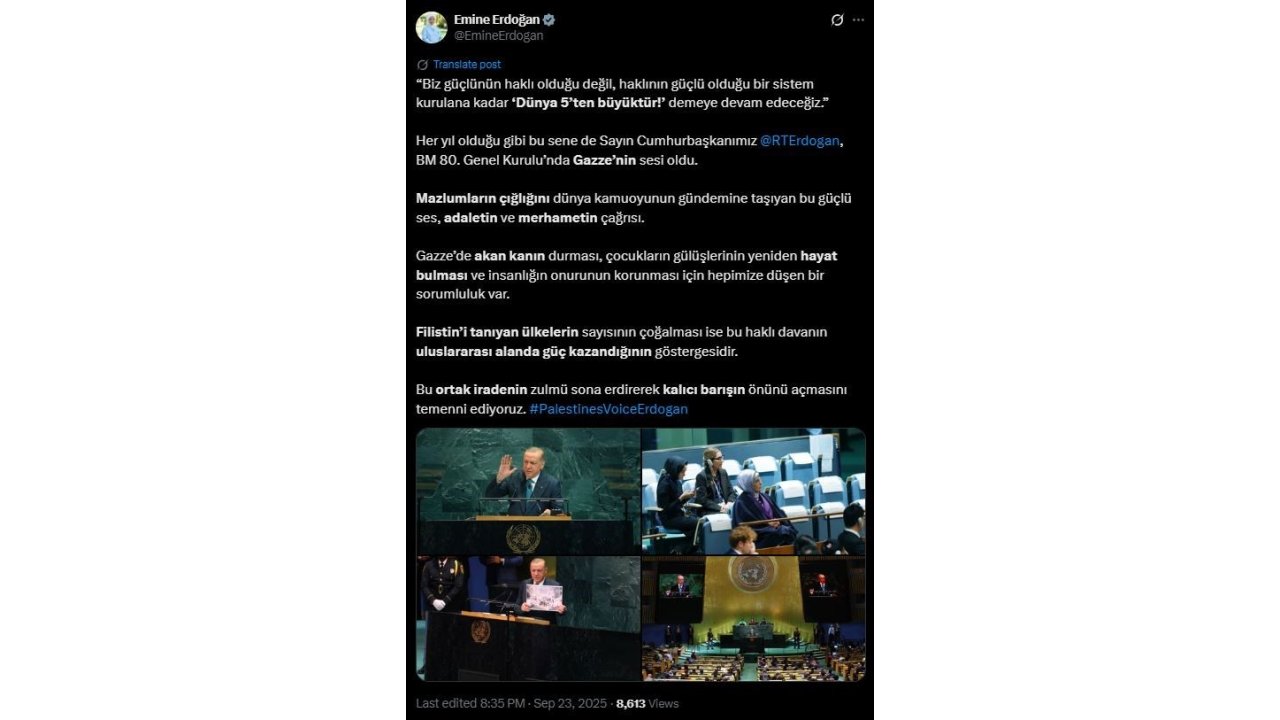This screenshot has width=1280, height=720.
Task: Open the post's overflow menu
Action: click(858, 20)
